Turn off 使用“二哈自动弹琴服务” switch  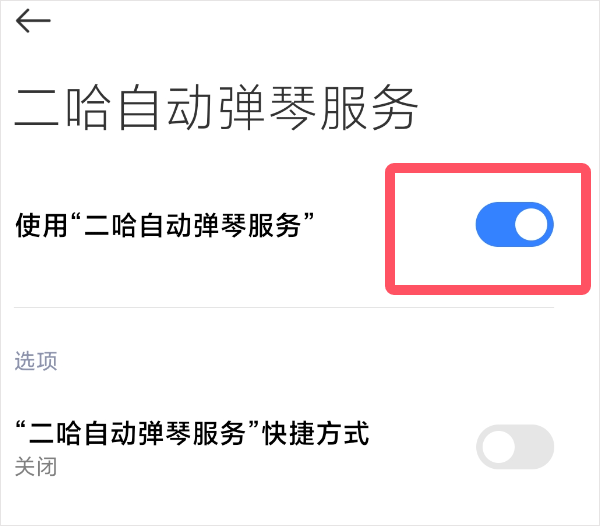pyautogui.click(x=514, y=226)
